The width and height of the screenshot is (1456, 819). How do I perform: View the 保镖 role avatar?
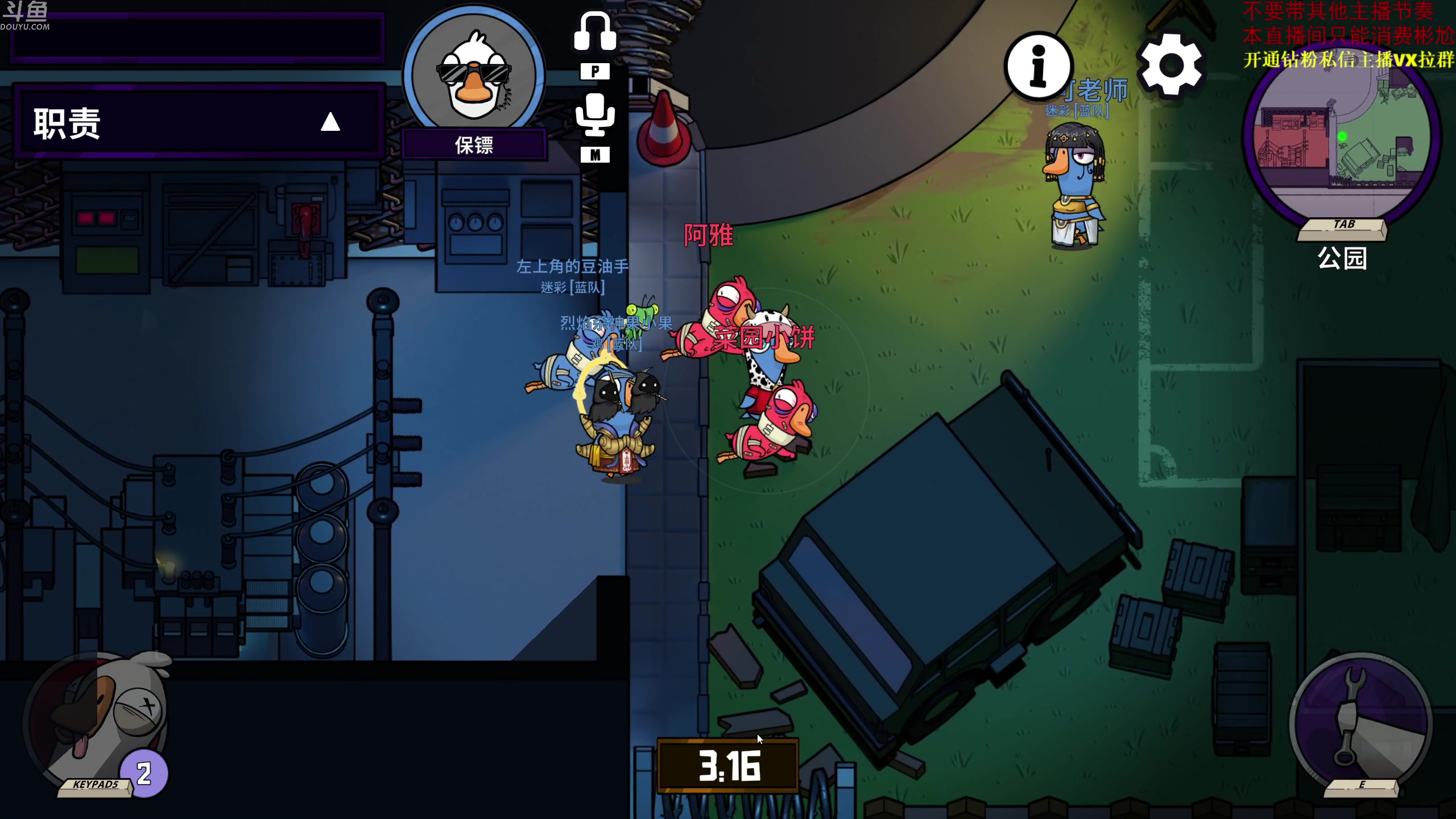pyautogui.click(x=474, y=74)
